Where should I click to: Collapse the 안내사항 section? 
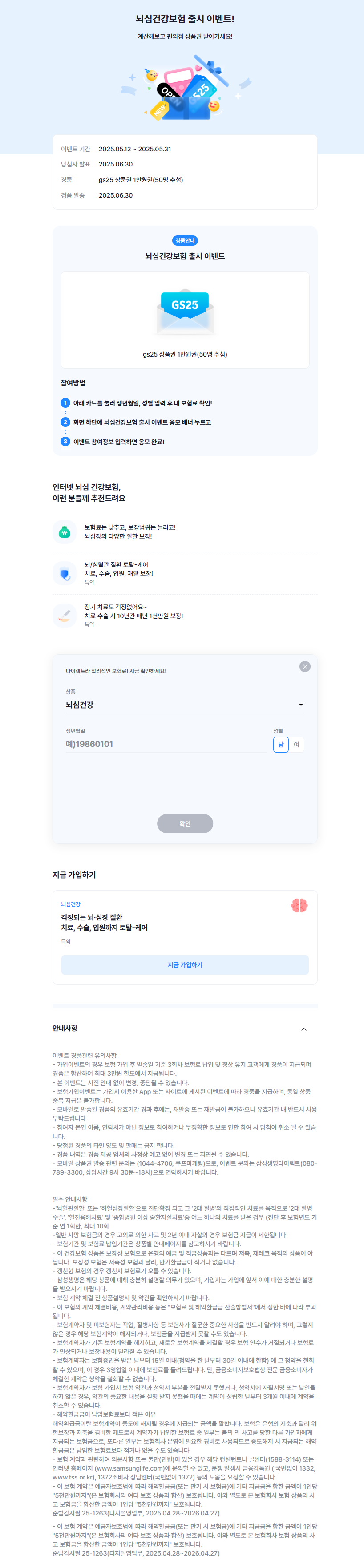304,1029
